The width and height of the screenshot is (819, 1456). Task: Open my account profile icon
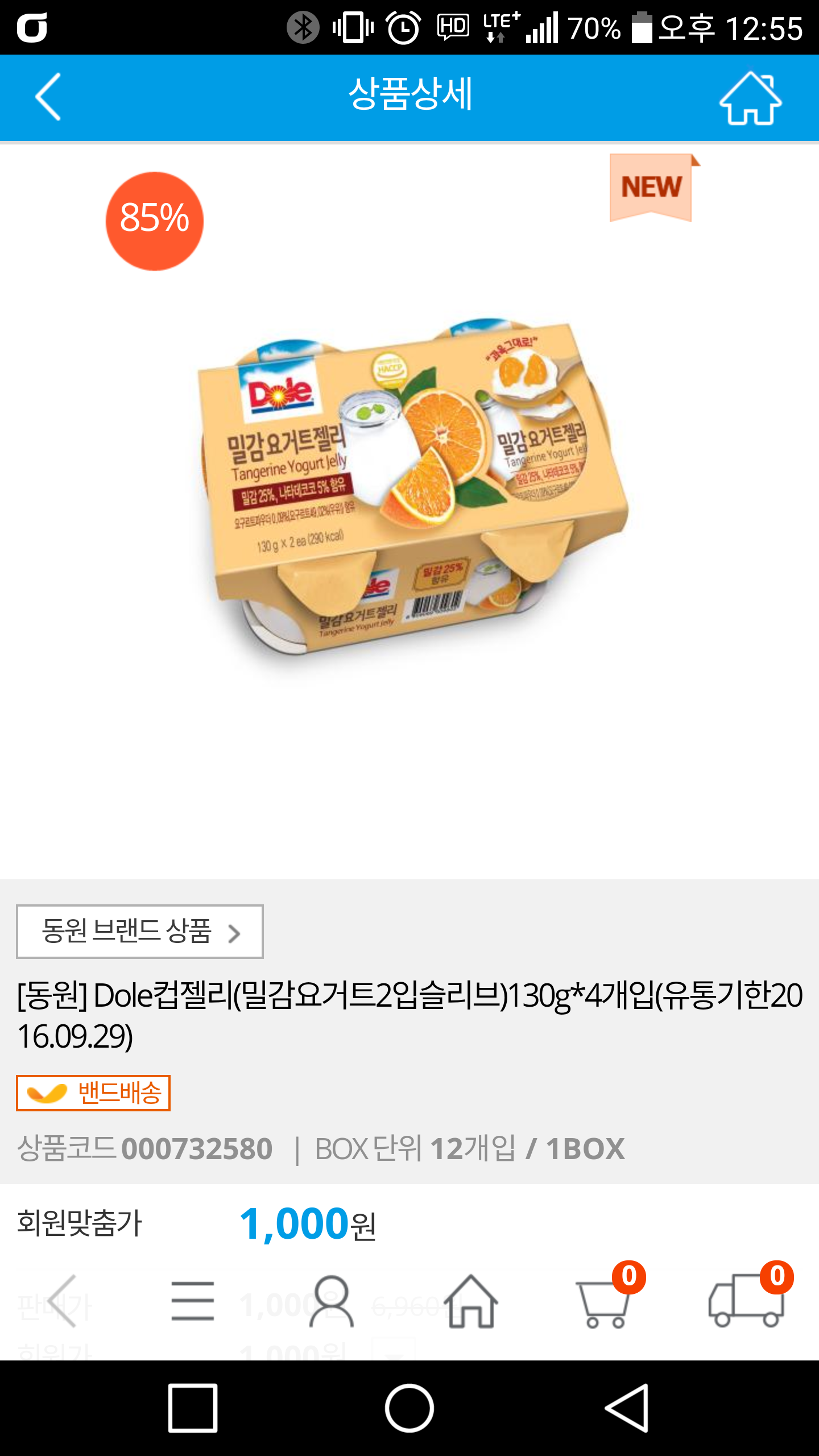(x=332, y=1301)
